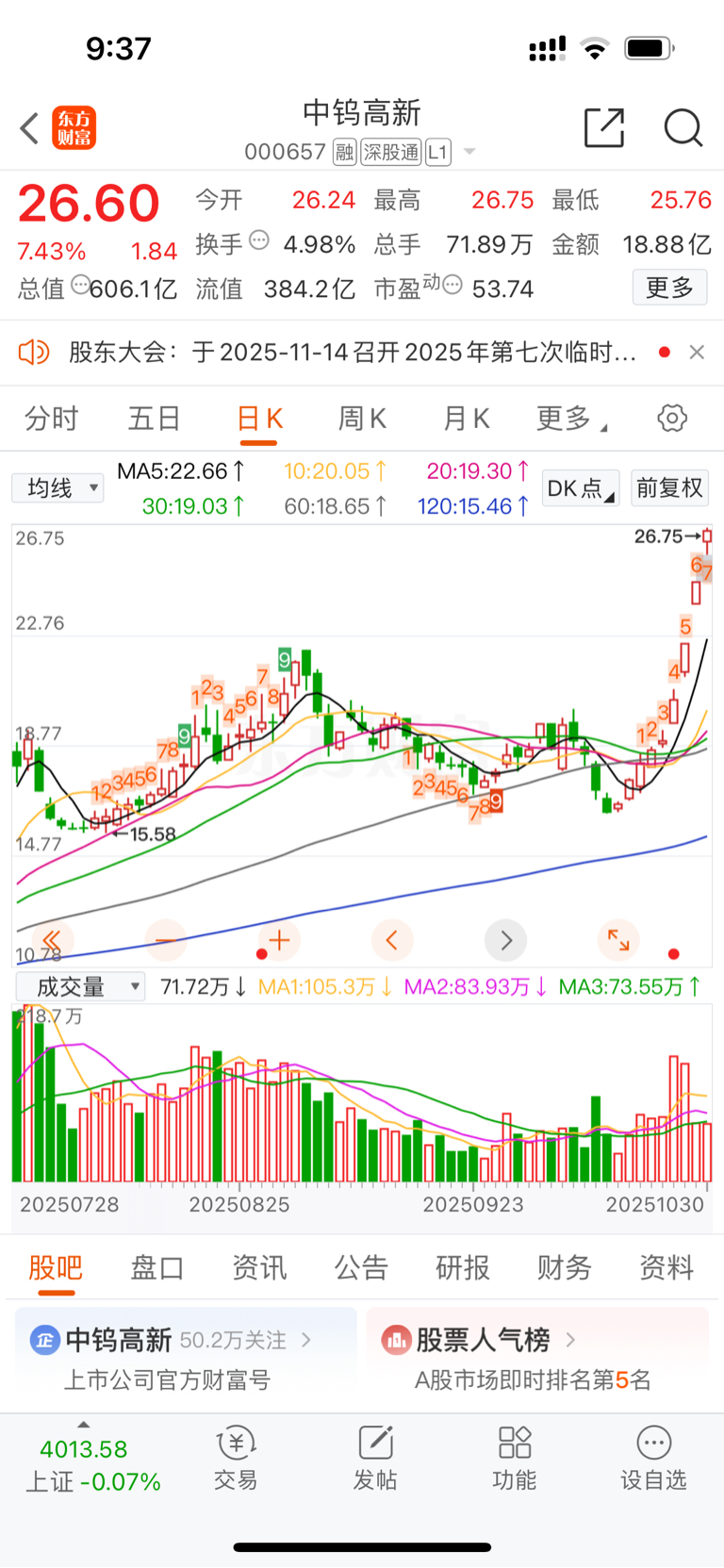Tap 更多 for more quote details
The width and height of the screenshot is (724, 1568).
tap(669, 288)
